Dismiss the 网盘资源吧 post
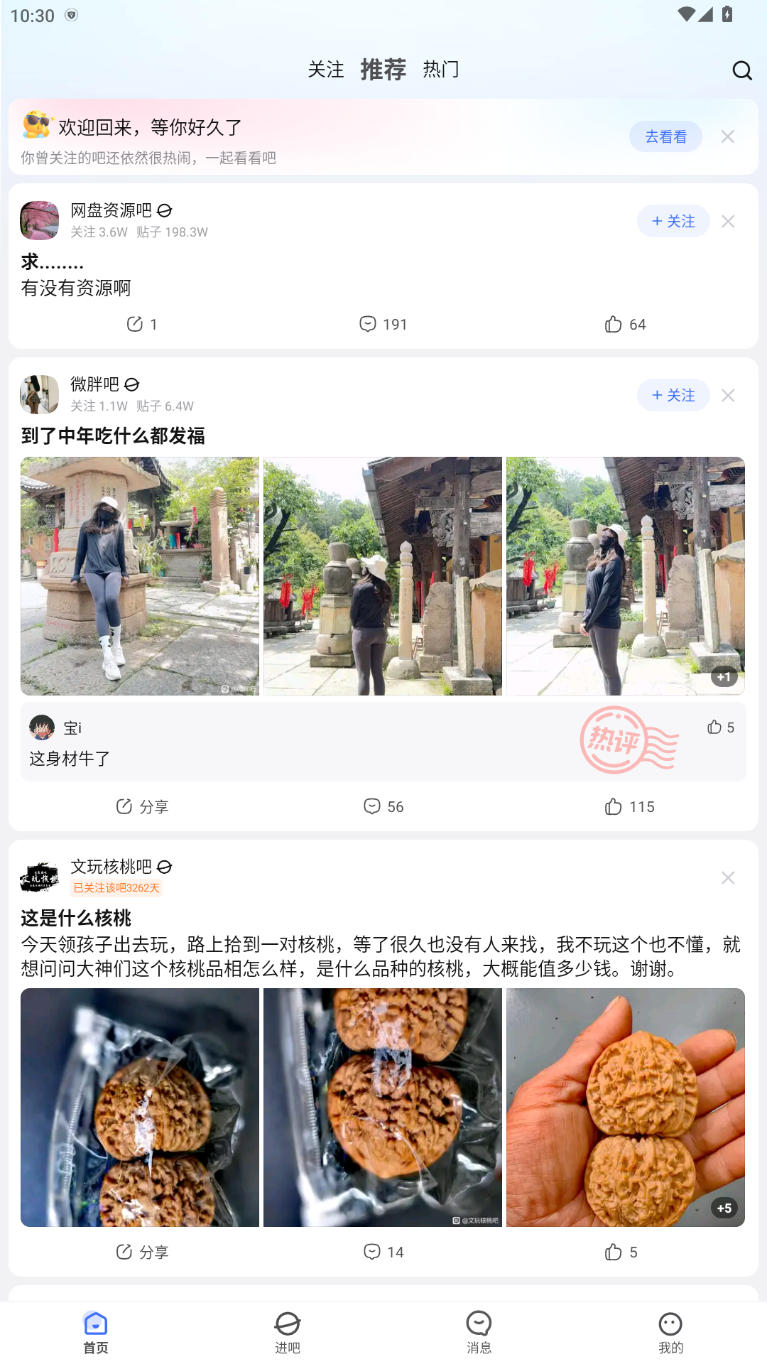Screen dimensions: 767x1364 pos(728,221)
